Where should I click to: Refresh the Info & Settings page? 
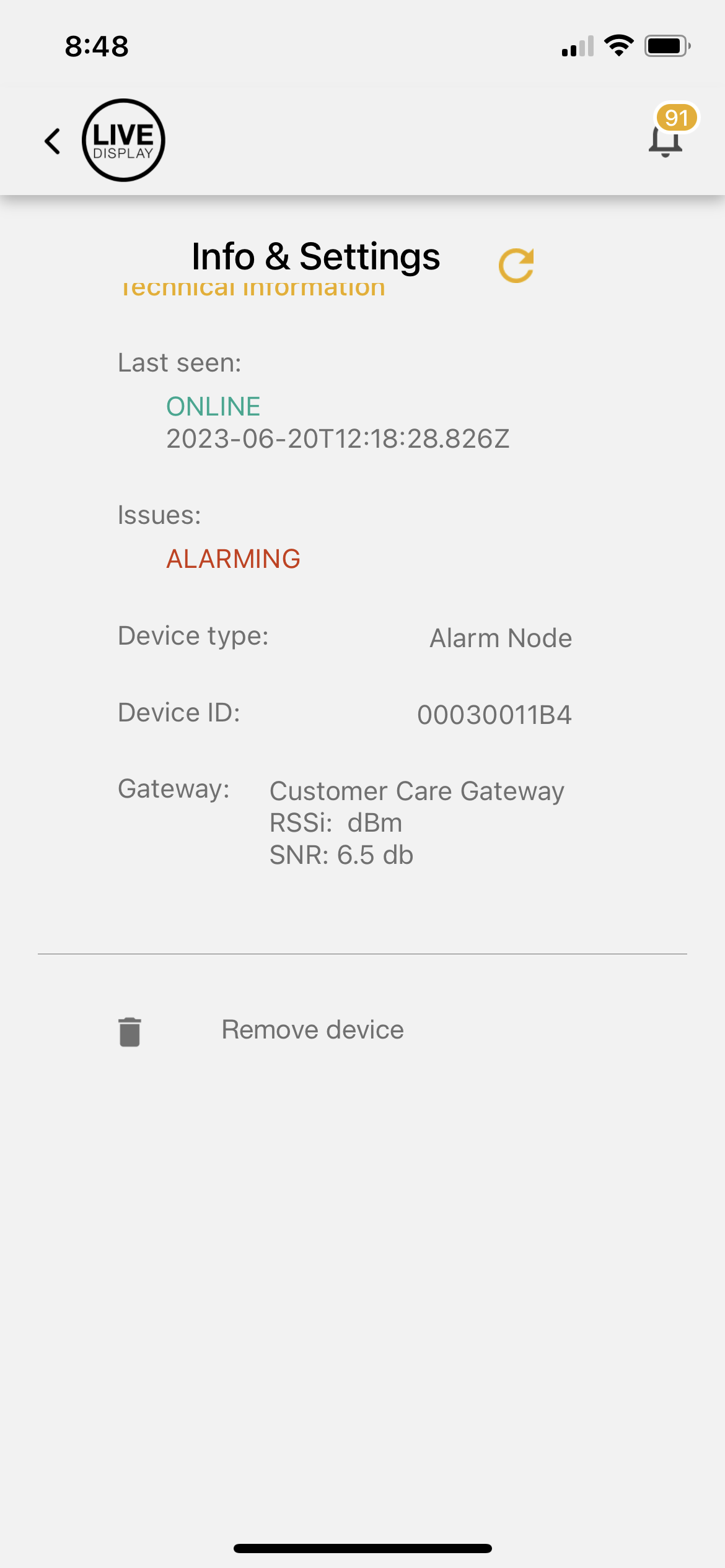point(516,266)
